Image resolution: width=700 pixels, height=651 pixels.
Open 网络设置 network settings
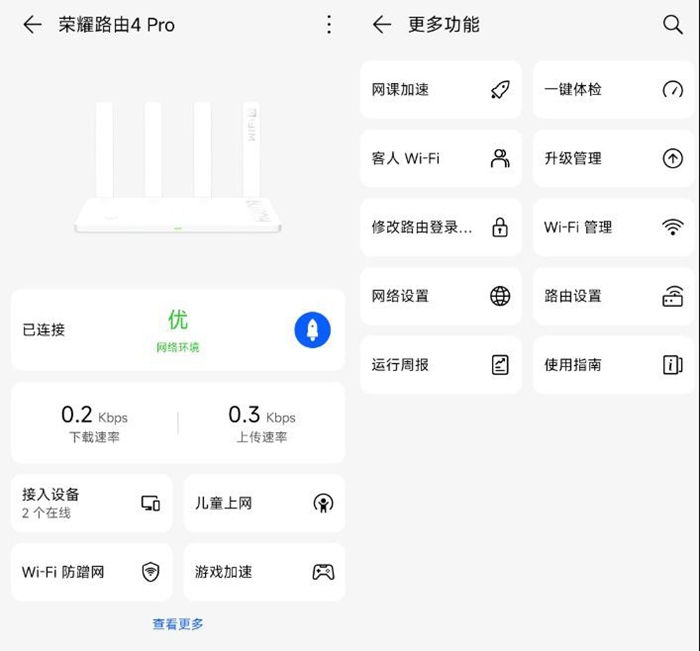point(441,296)
